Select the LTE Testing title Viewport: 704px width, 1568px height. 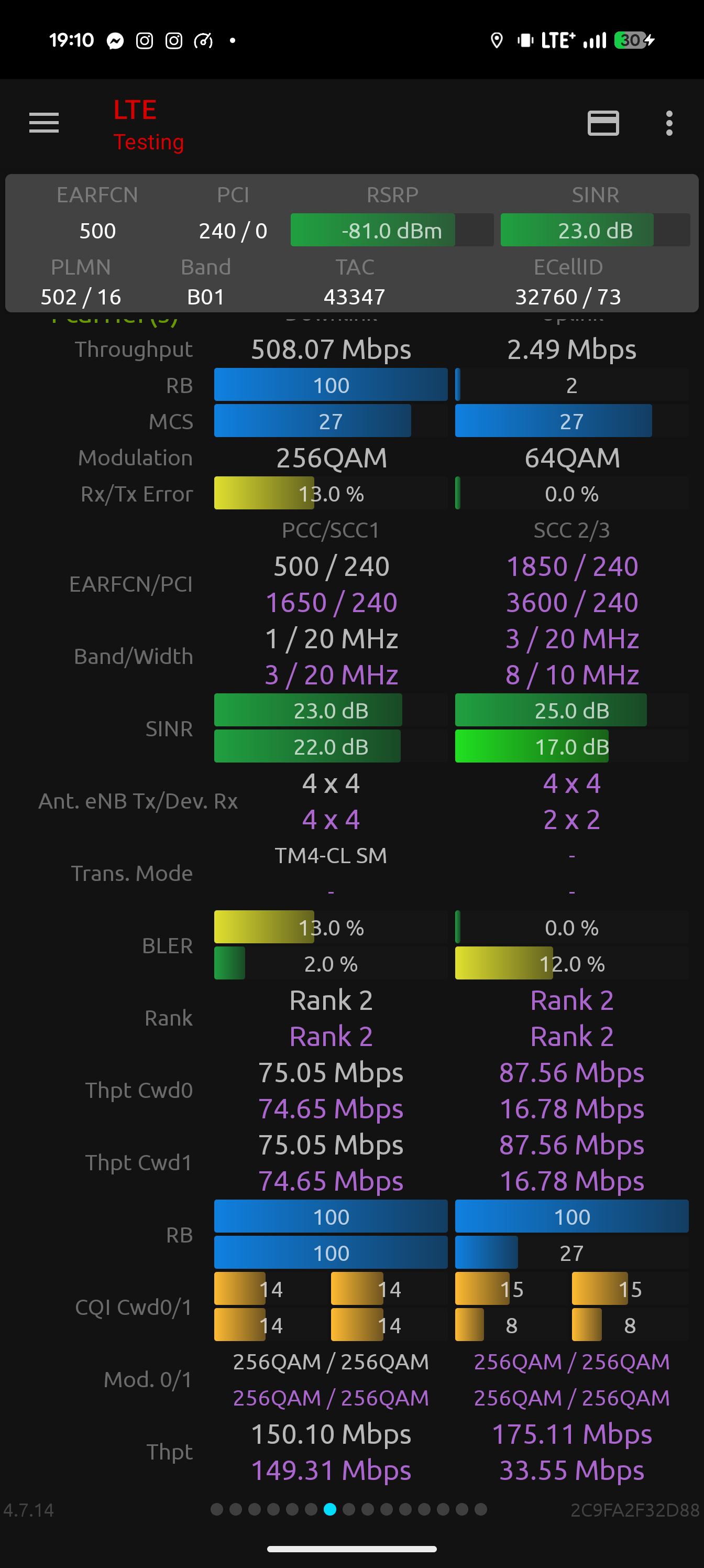pyautogui.click(x=148, y=125)
